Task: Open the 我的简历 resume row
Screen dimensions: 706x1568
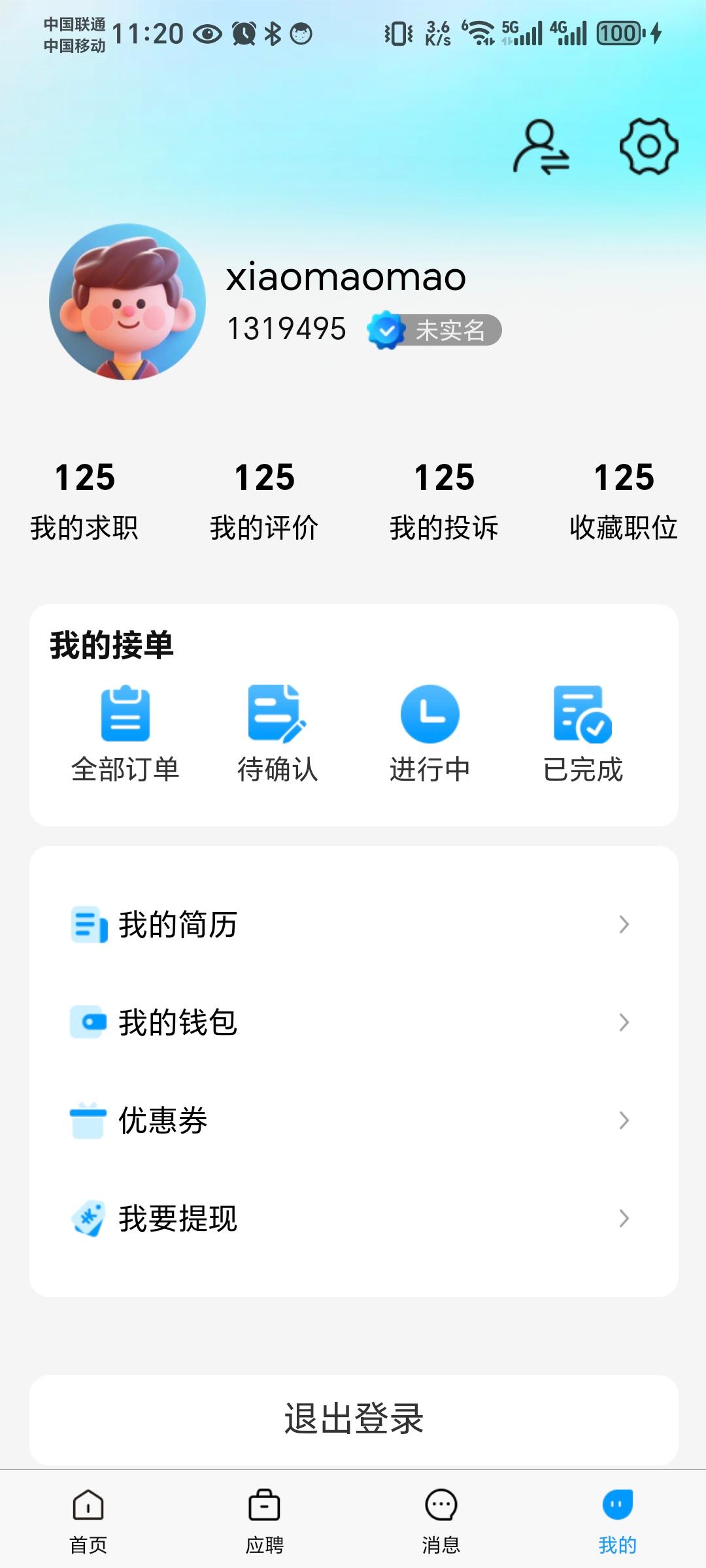Action: click(353, 924)
